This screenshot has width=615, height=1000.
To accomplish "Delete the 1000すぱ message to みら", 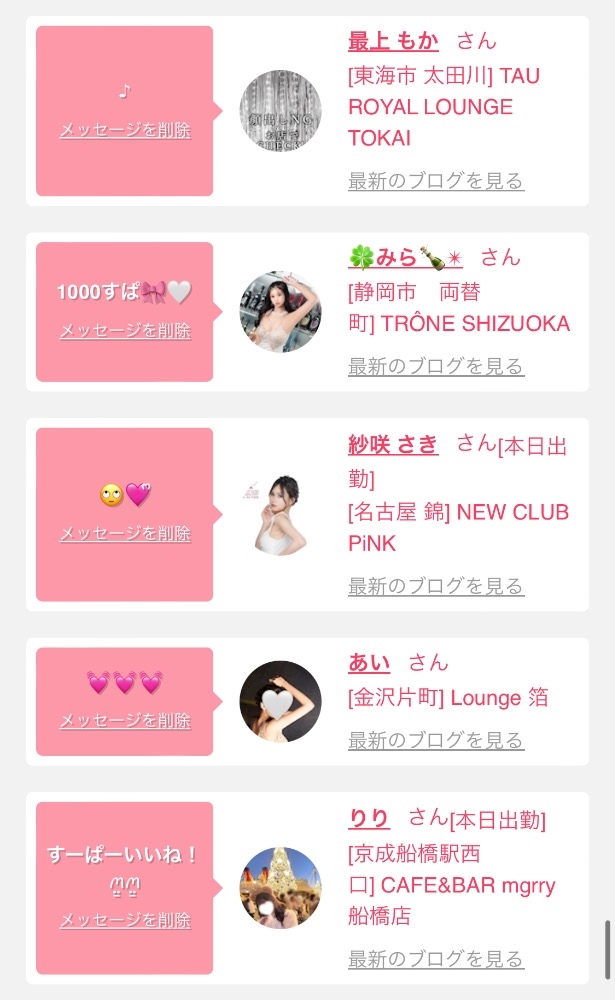I will click(x=125, y=330).
